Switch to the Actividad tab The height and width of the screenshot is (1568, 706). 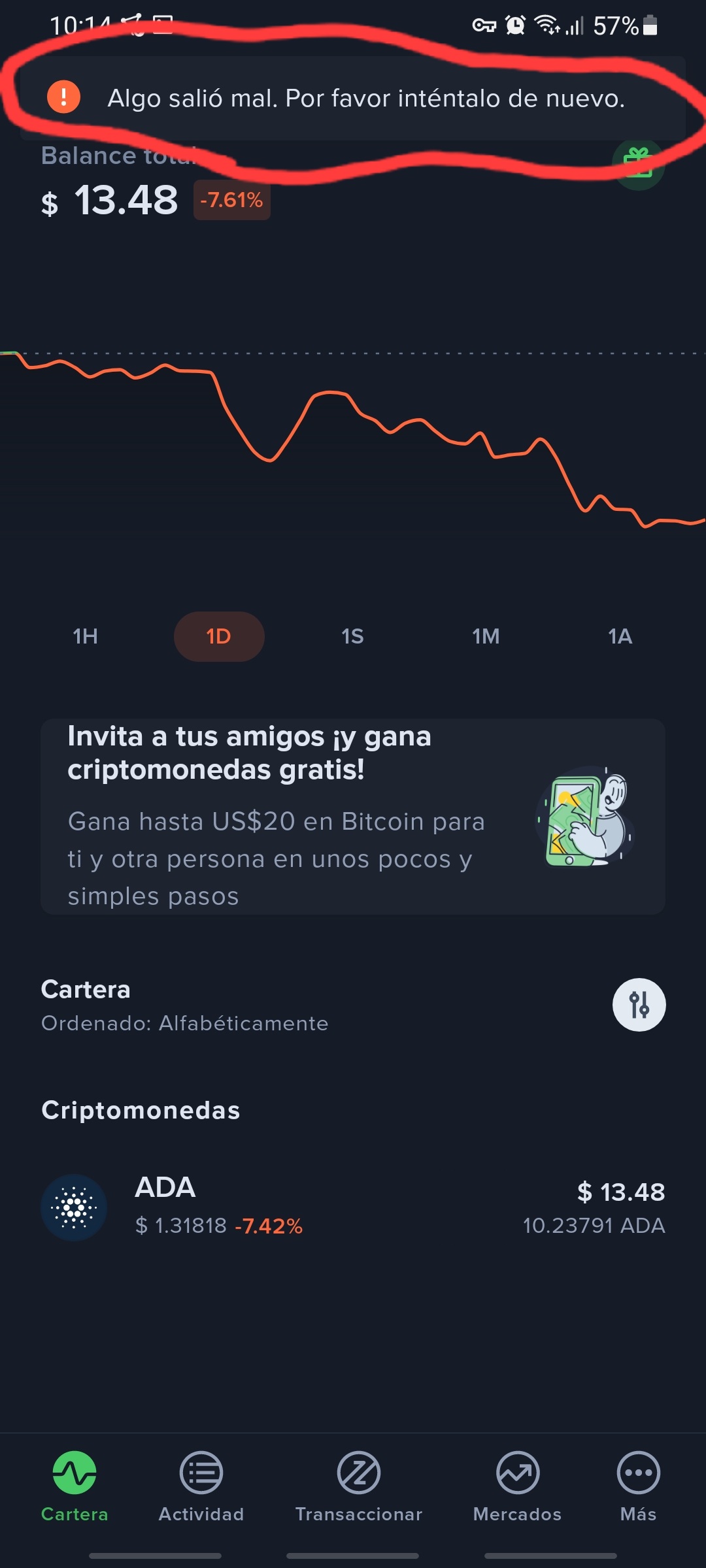pyautogui.click(x=201, y=1483)
